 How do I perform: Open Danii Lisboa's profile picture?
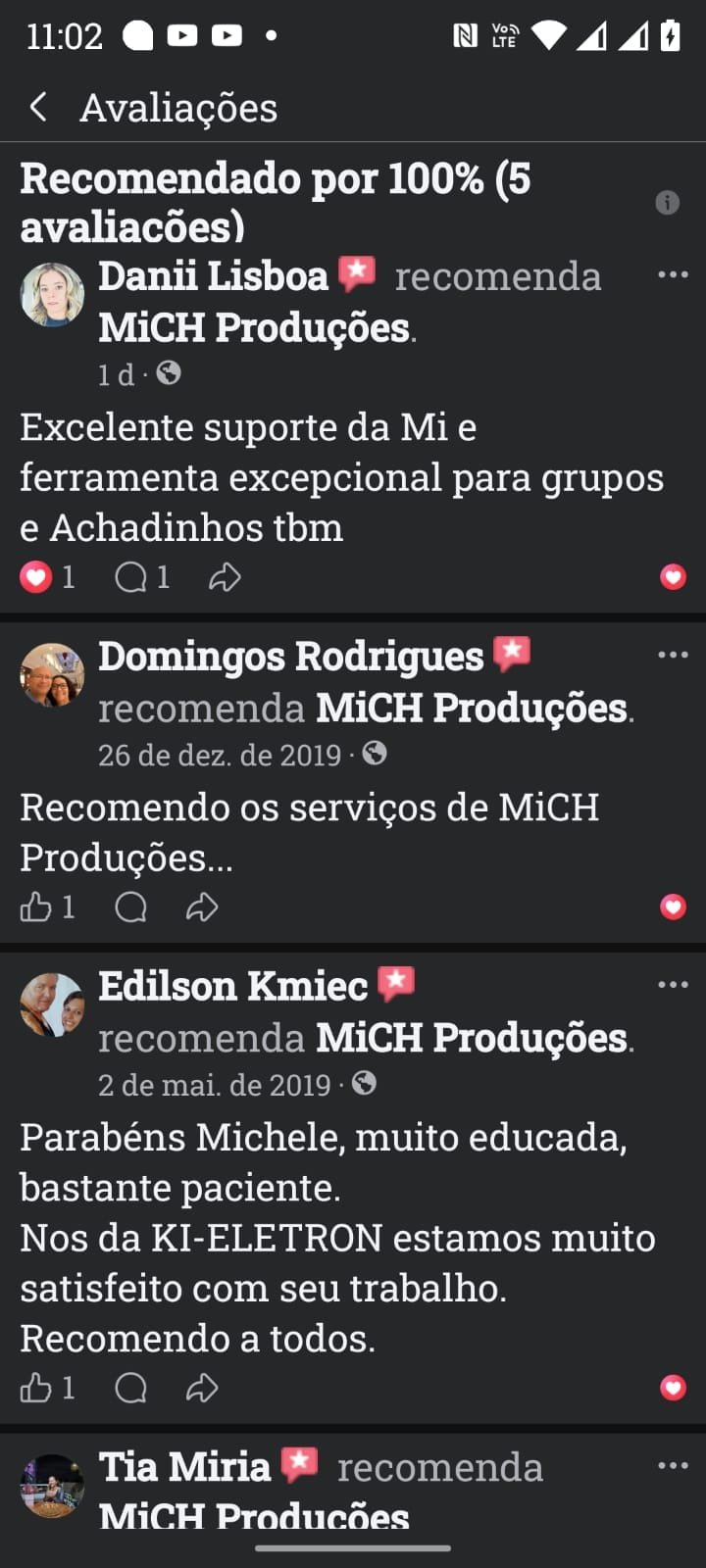coord(52,294)
